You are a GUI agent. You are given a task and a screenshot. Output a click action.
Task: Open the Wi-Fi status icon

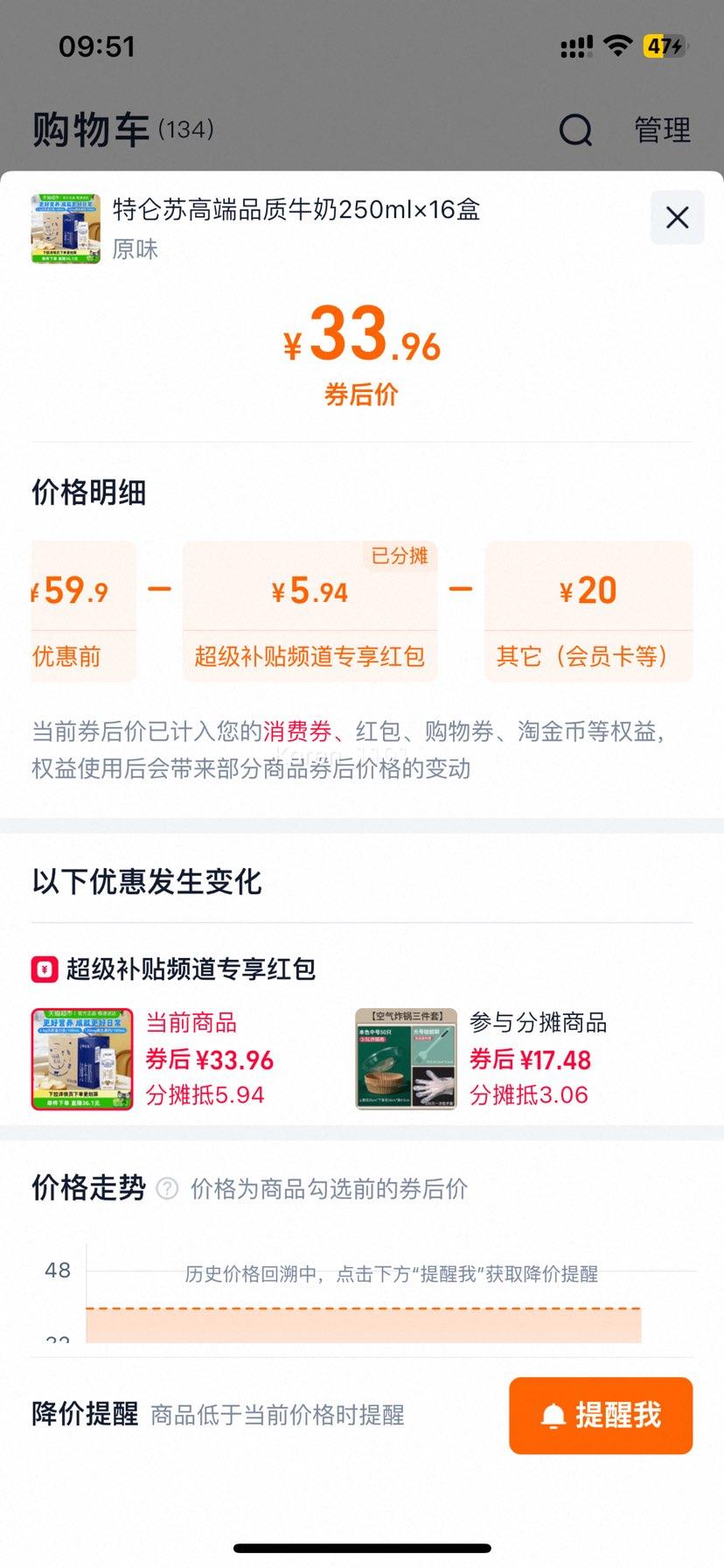[x=617, y=45]
